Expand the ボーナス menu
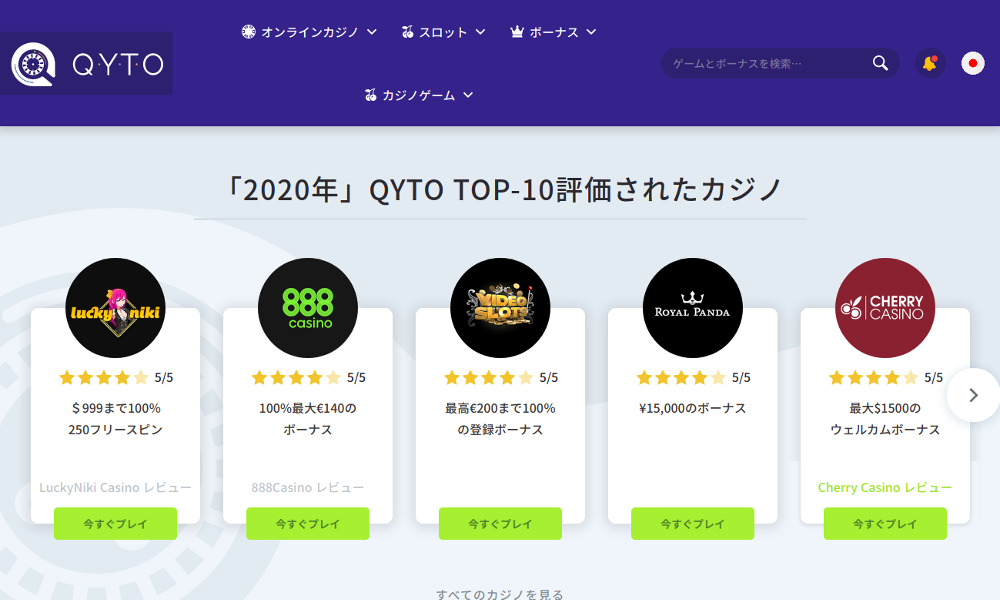The height and width of the screenshot is (600, 1000). (x=553, y=32)
